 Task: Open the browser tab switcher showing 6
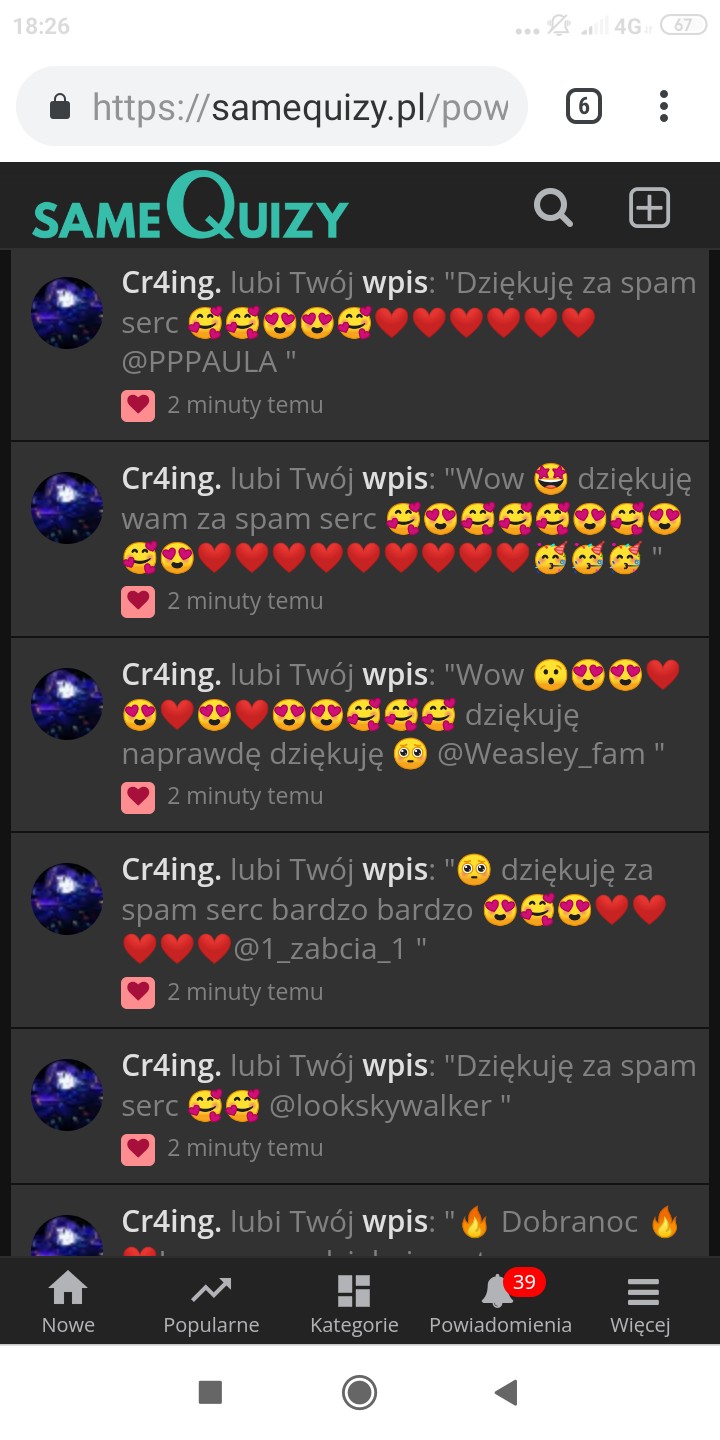[x=584, y=106]
